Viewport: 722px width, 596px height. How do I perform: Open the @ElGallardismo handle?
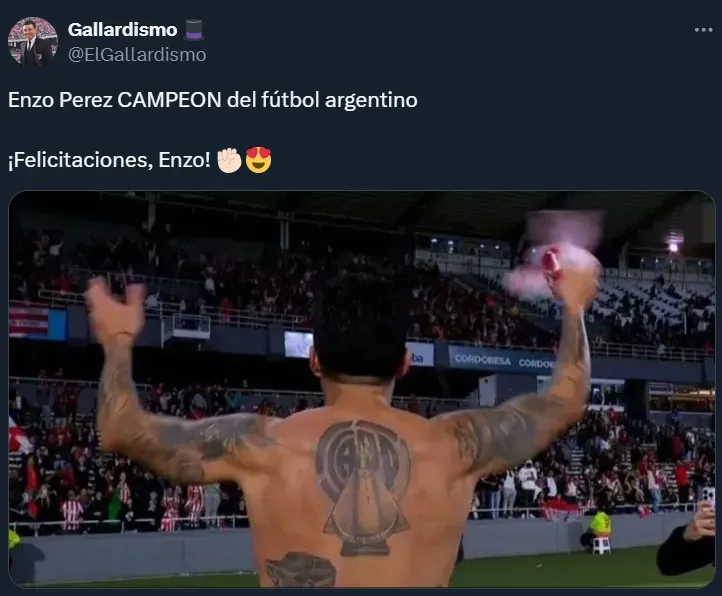pyautogui.click(x=137, y=55)
